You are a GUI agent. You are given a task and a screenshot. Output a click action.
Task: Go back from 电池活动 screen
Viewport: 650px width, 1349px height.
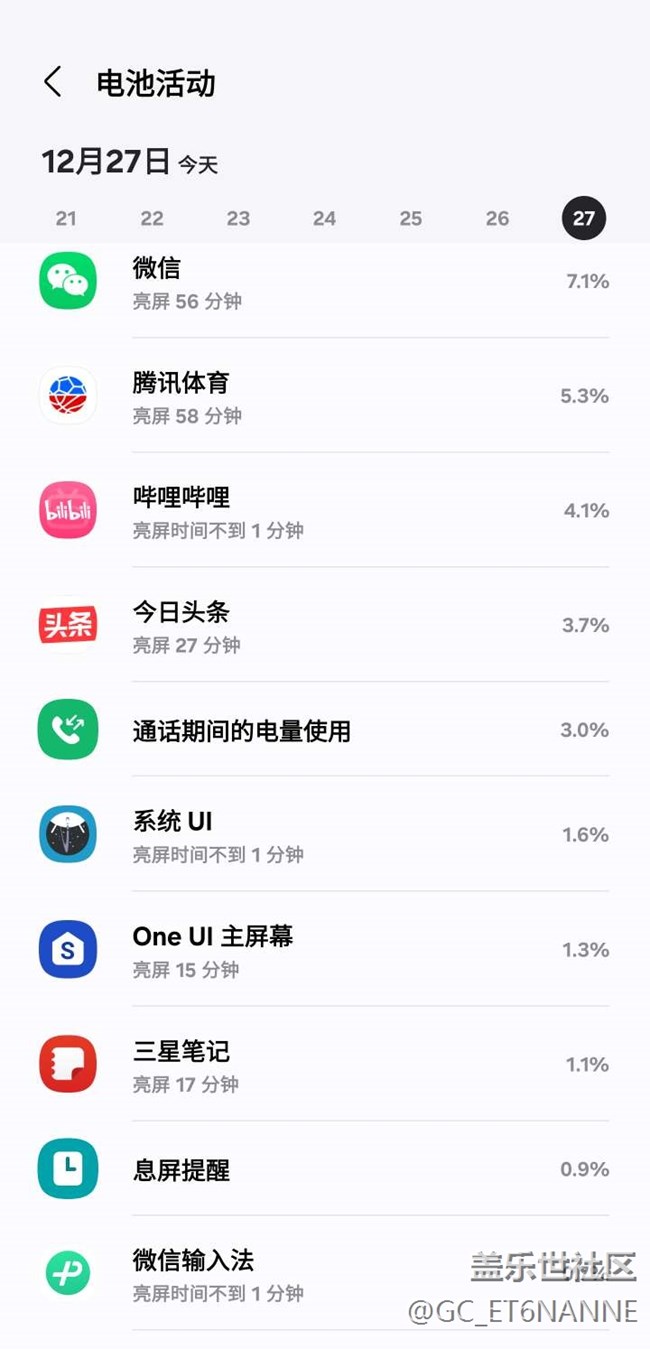coord(53,82)
